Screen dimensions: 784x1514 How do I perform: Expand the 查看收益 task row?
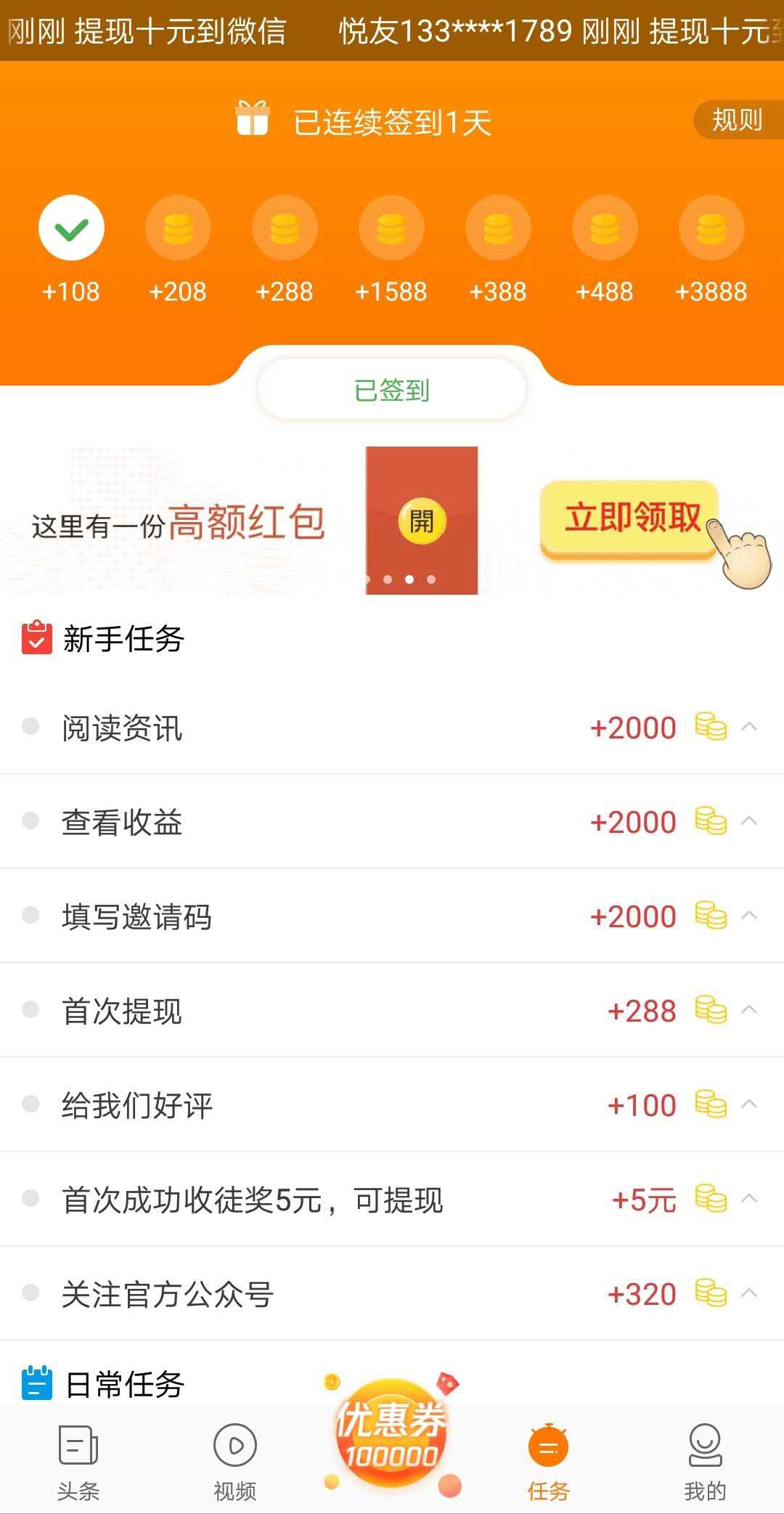tap(392, 821)
